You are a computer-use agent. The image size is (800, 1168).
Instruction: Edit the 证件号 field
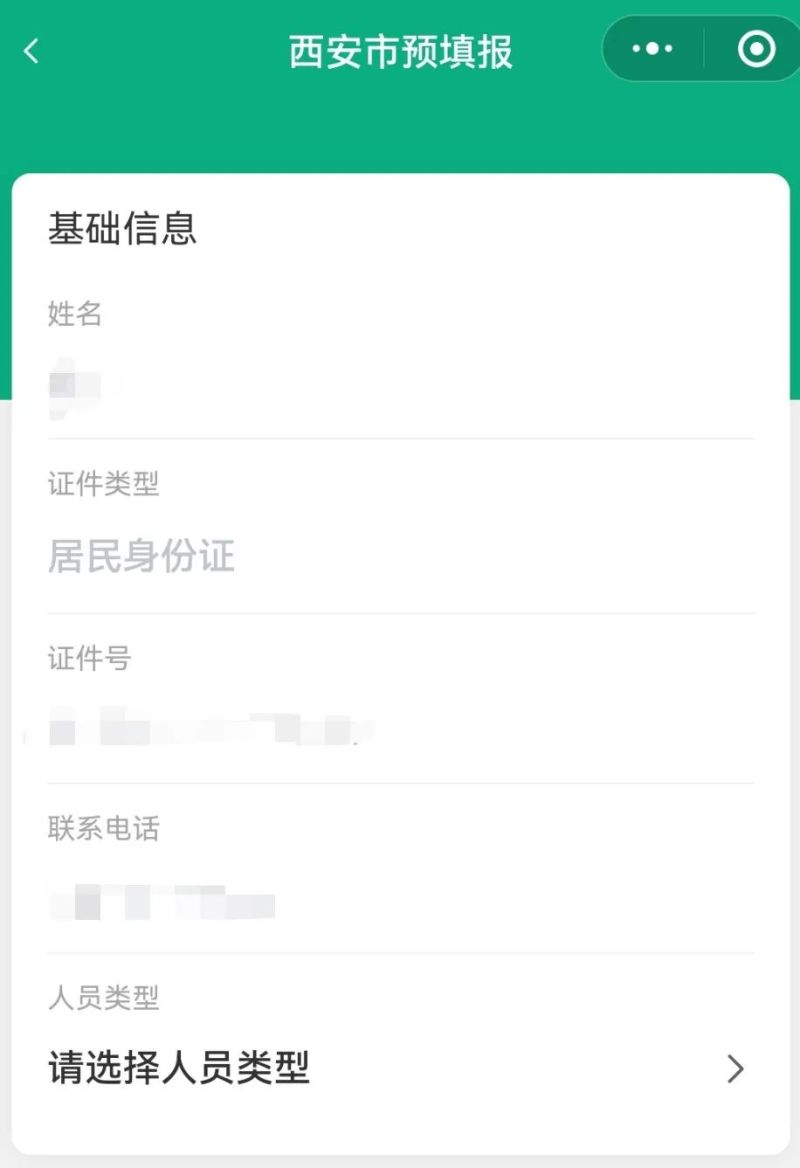[400, 728]
